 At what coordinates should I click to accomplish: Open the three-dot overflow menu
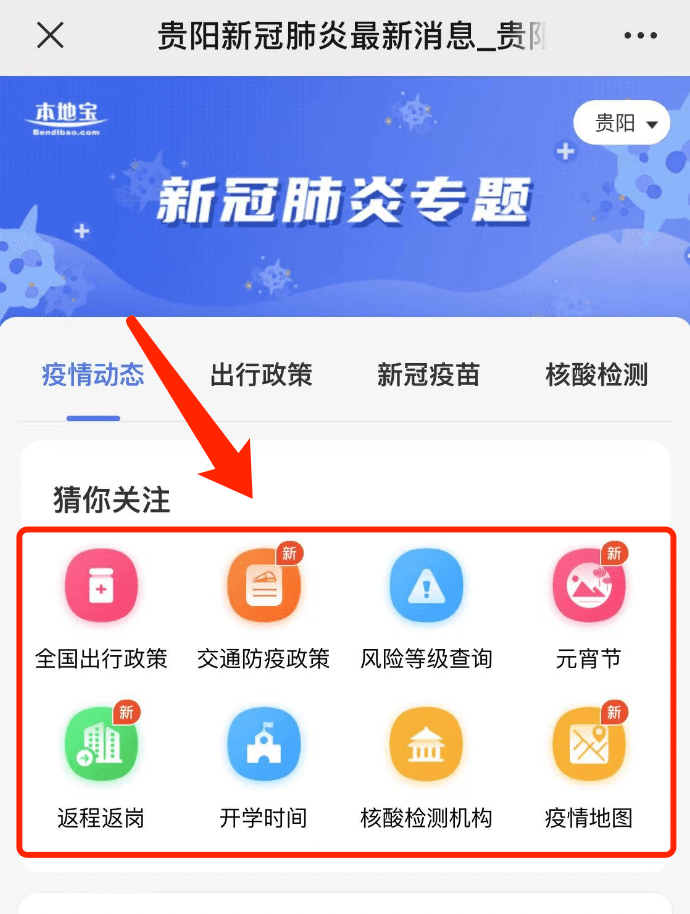click(x=640, y=36)
